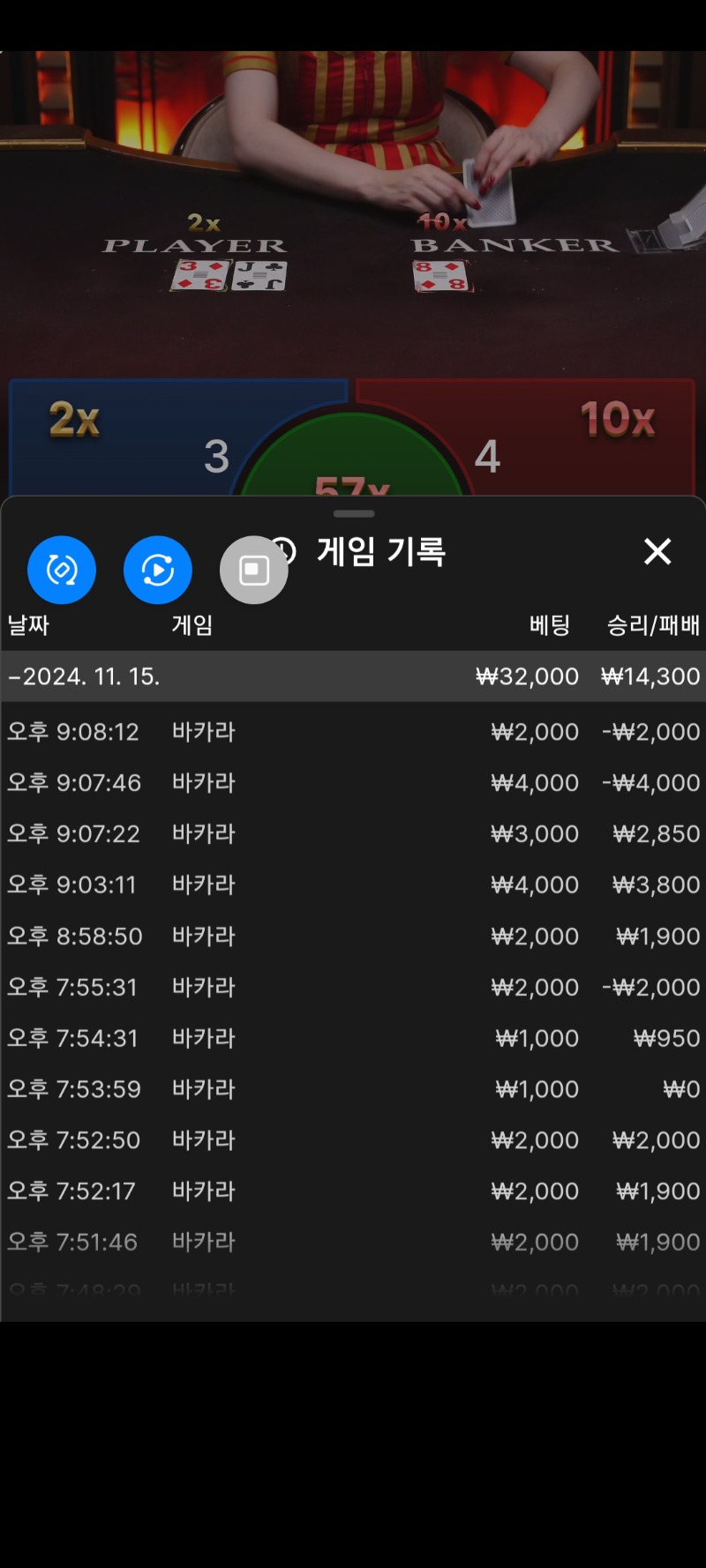The image size is (706, 1568).
Task: Select the 오후 8:58:50 game record
Action: point(353,936)
